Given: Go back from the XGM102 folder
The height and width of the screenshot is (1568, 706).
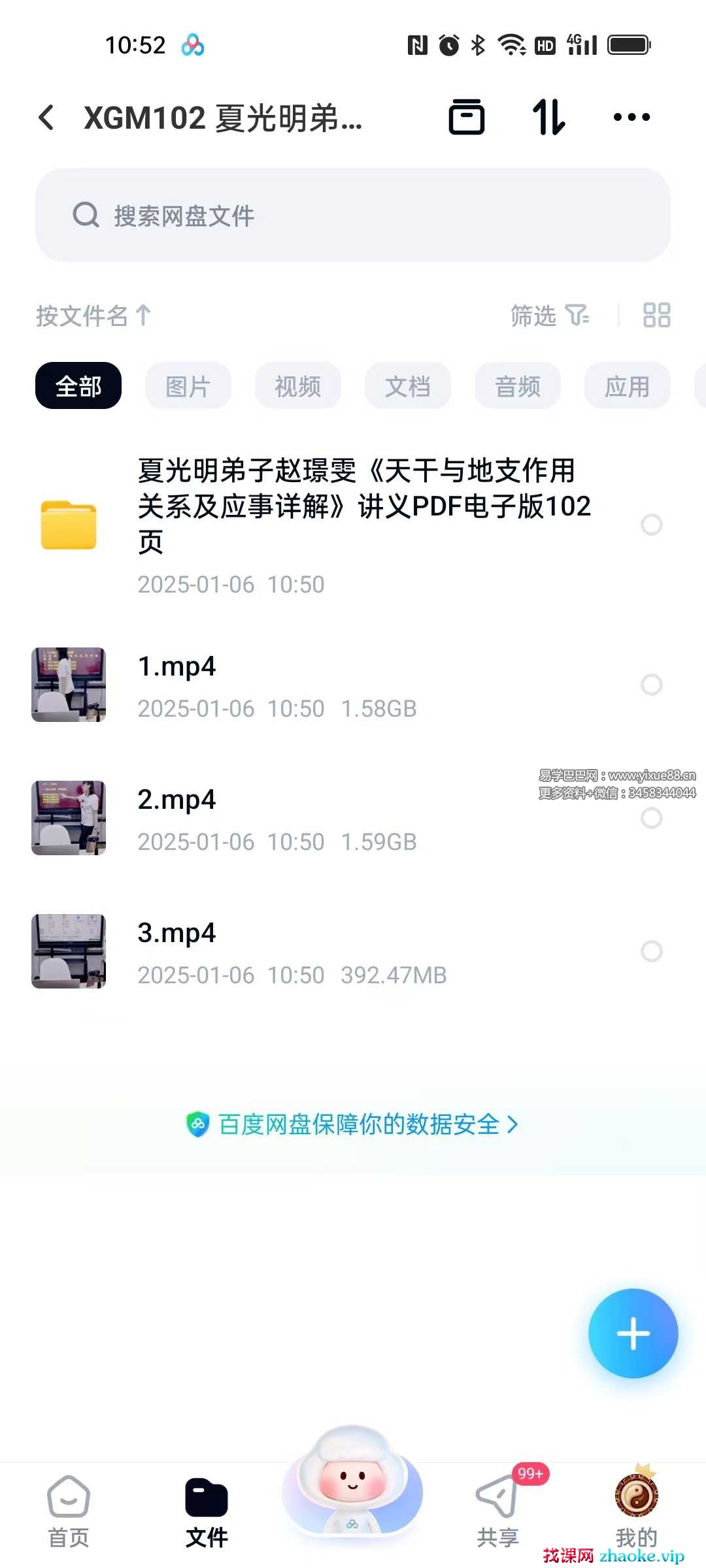Looking at the screenshot, I should tap(46, 118).
